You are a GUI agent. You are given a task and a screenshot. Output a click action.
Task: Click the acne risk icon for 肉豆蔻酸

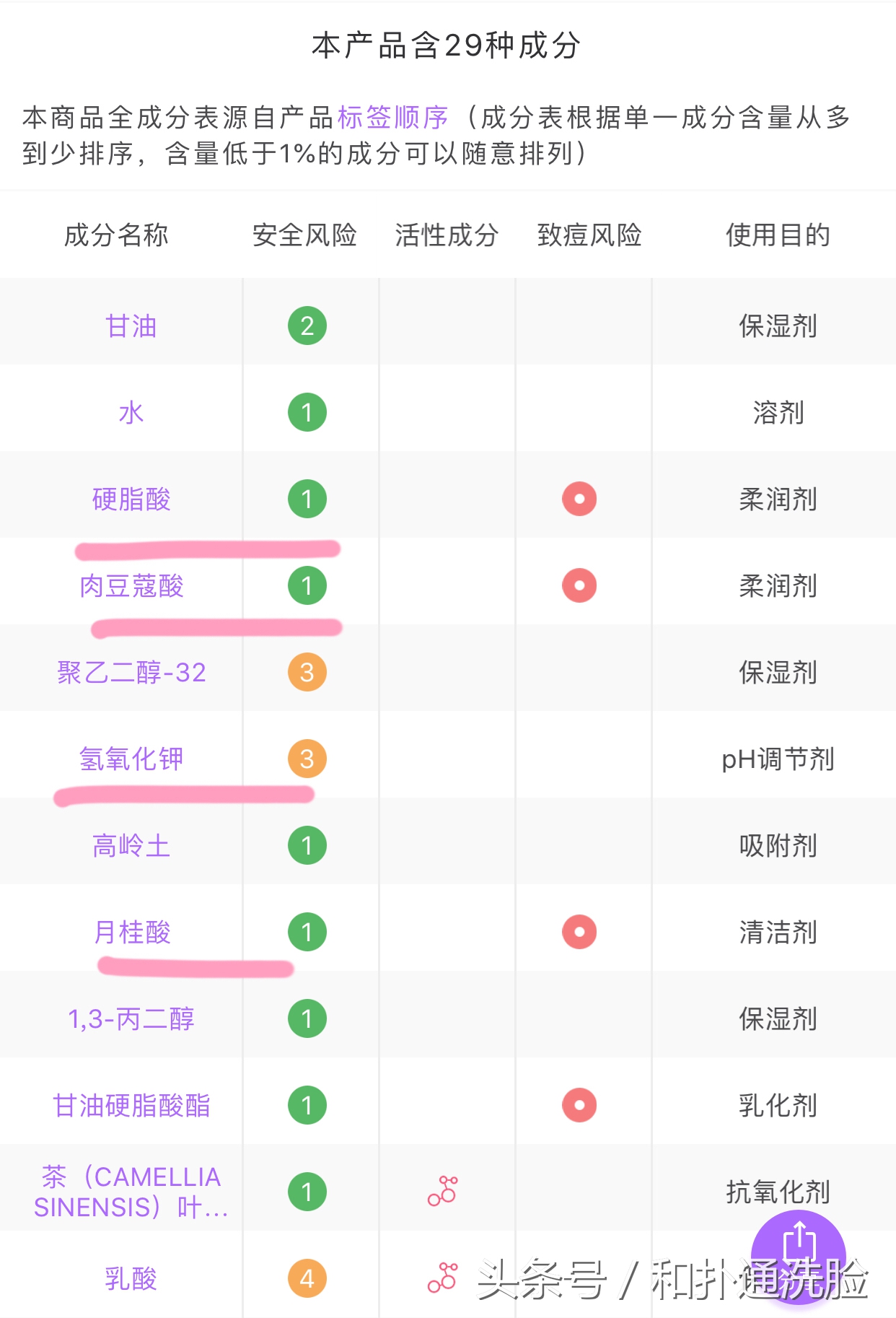coord(578,586)
